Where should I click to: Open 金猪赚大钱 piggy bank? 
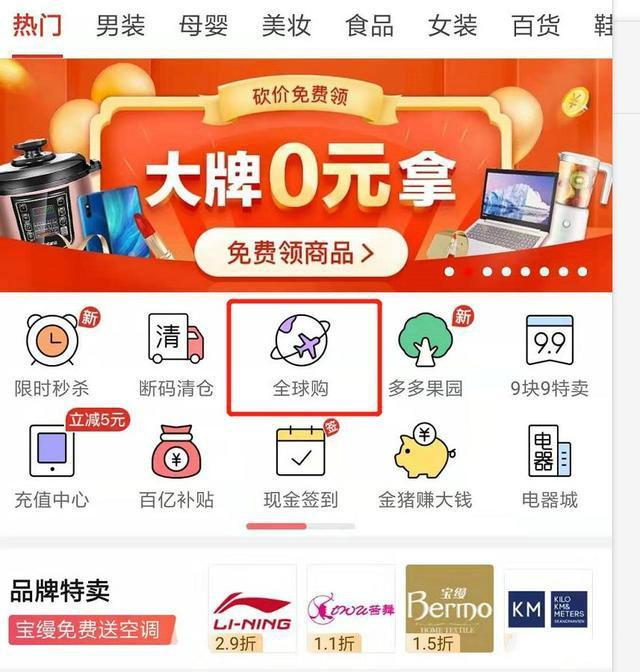[x=426, y=466]
